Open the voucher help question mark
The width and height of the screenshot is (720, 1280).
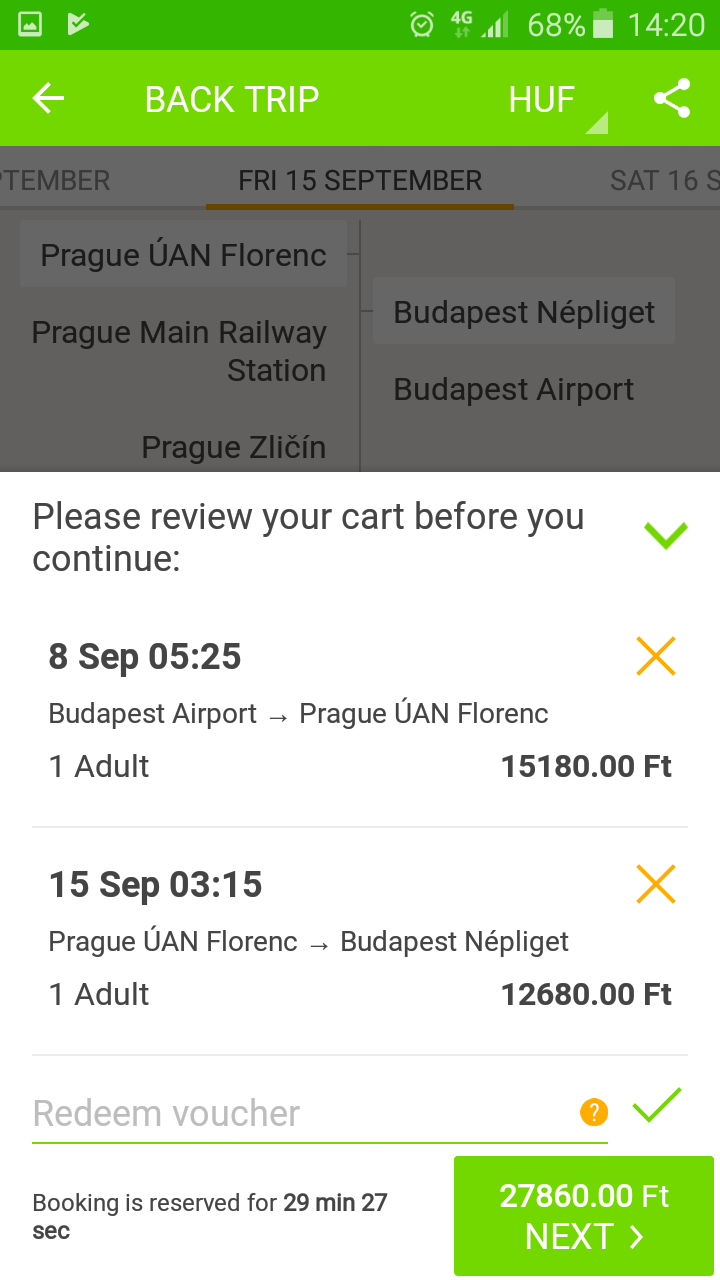click(594, 1112)
